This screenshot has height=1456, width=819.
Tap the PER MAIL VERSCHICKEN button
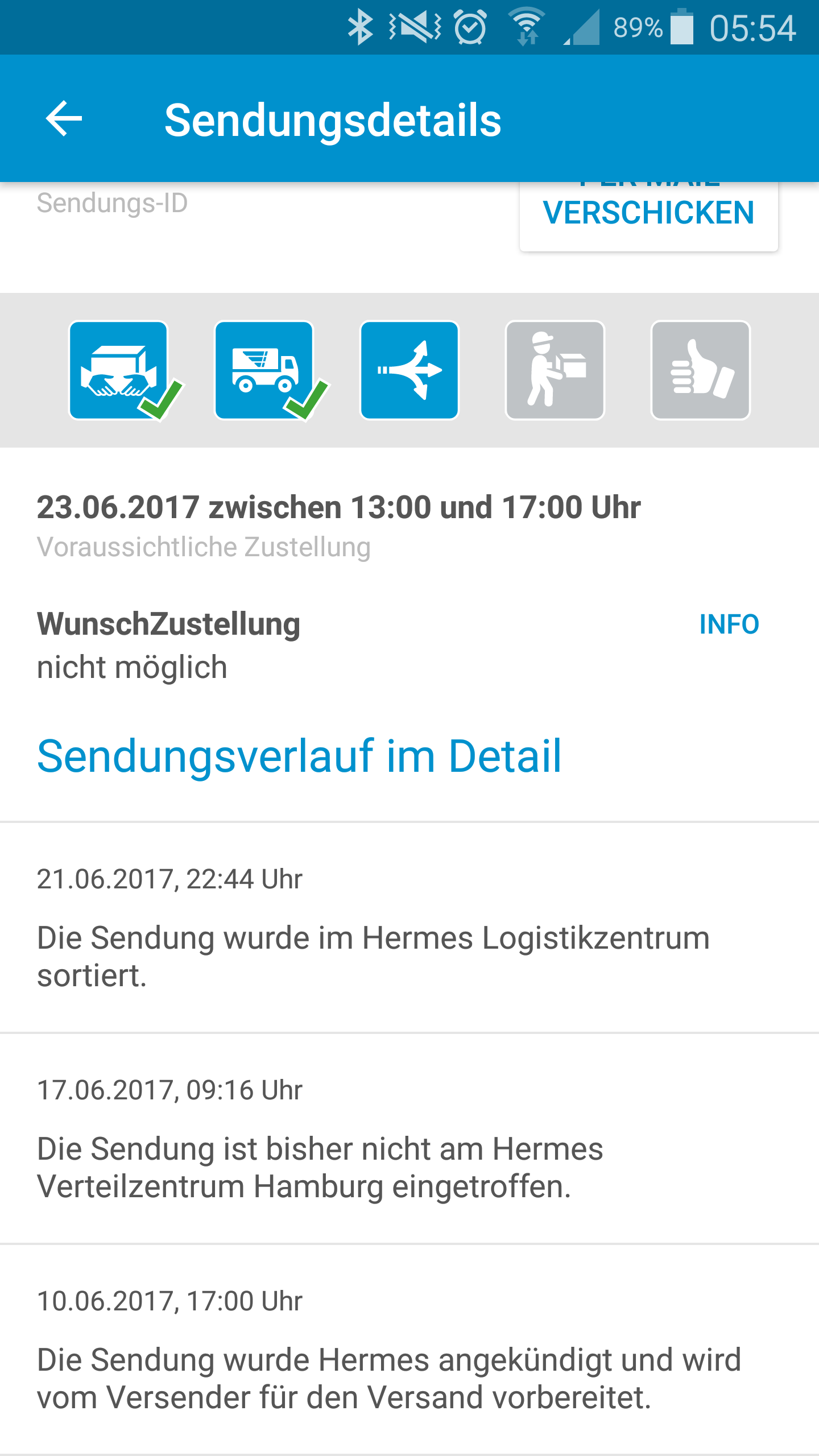(x=648, y=216)
